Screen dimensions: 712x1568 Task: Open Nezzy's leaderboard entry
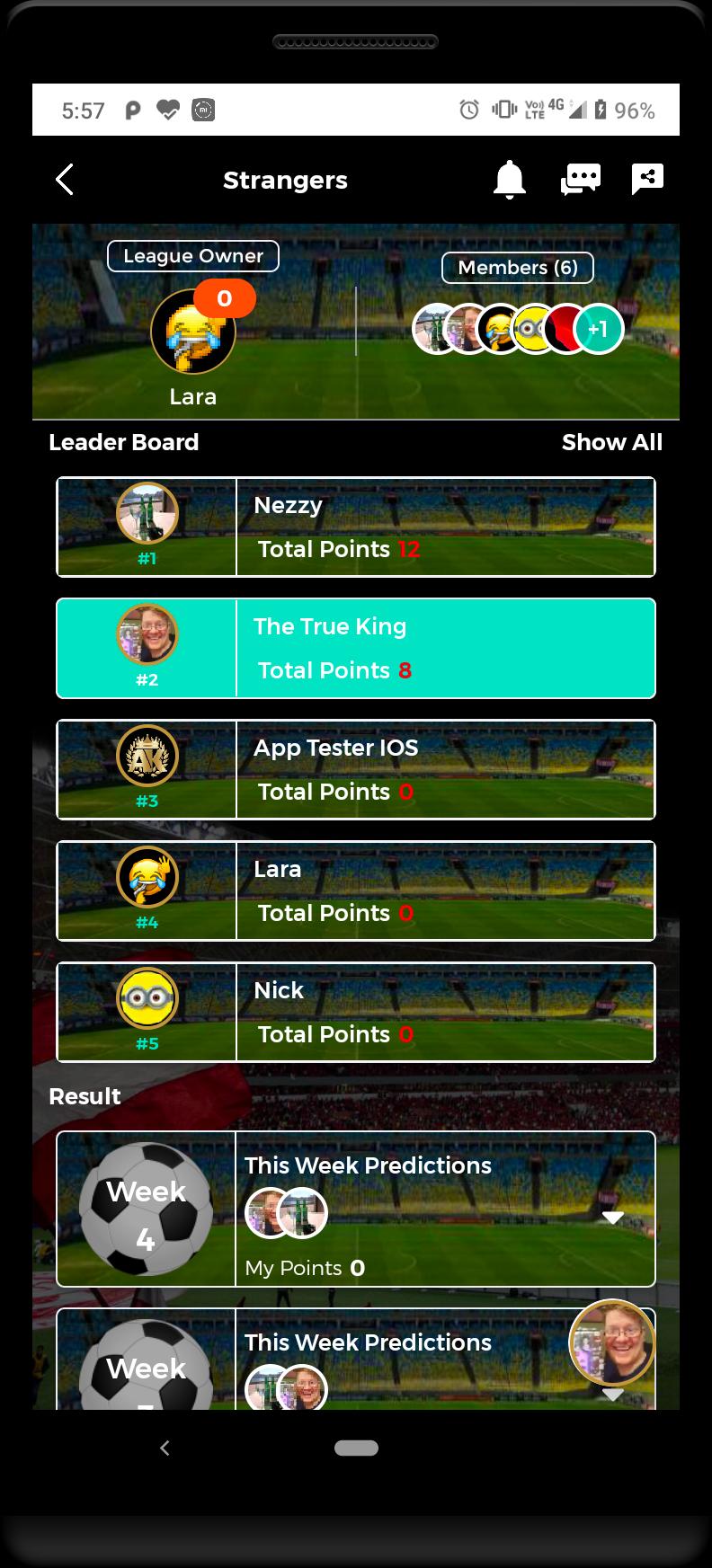click(356, 527)
